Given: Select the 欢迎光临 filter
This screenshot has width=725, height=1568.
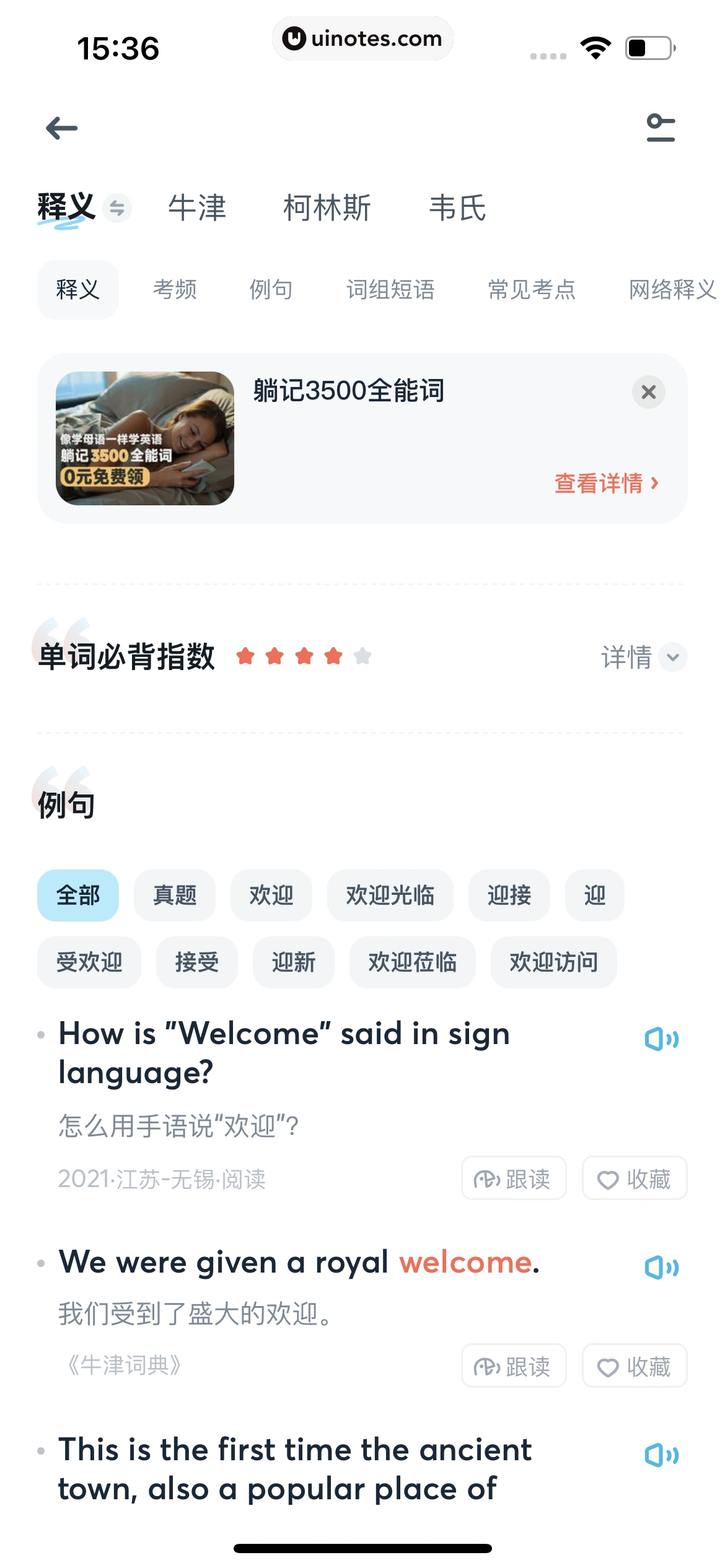Looking at the screenshot, I should click(x=390, y=895).
